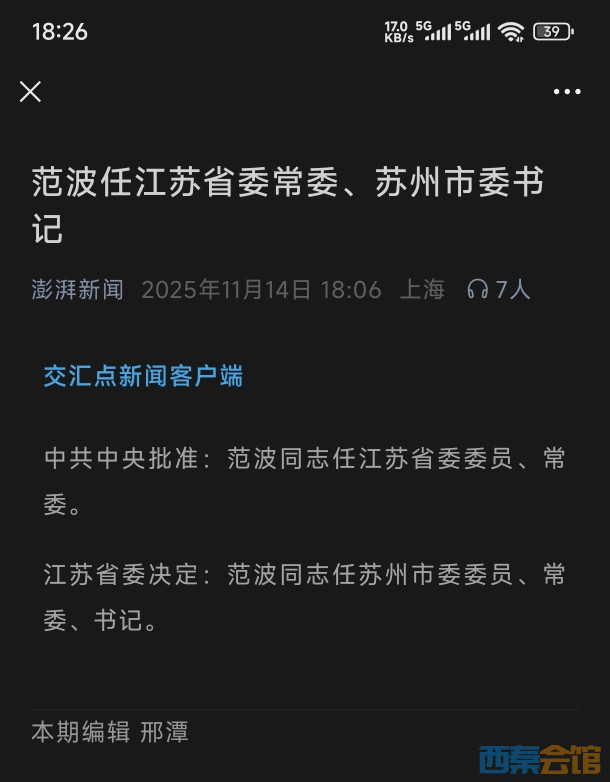Listen to article via headphone icon
Screen dimensions: 610x782
[478, 290]
